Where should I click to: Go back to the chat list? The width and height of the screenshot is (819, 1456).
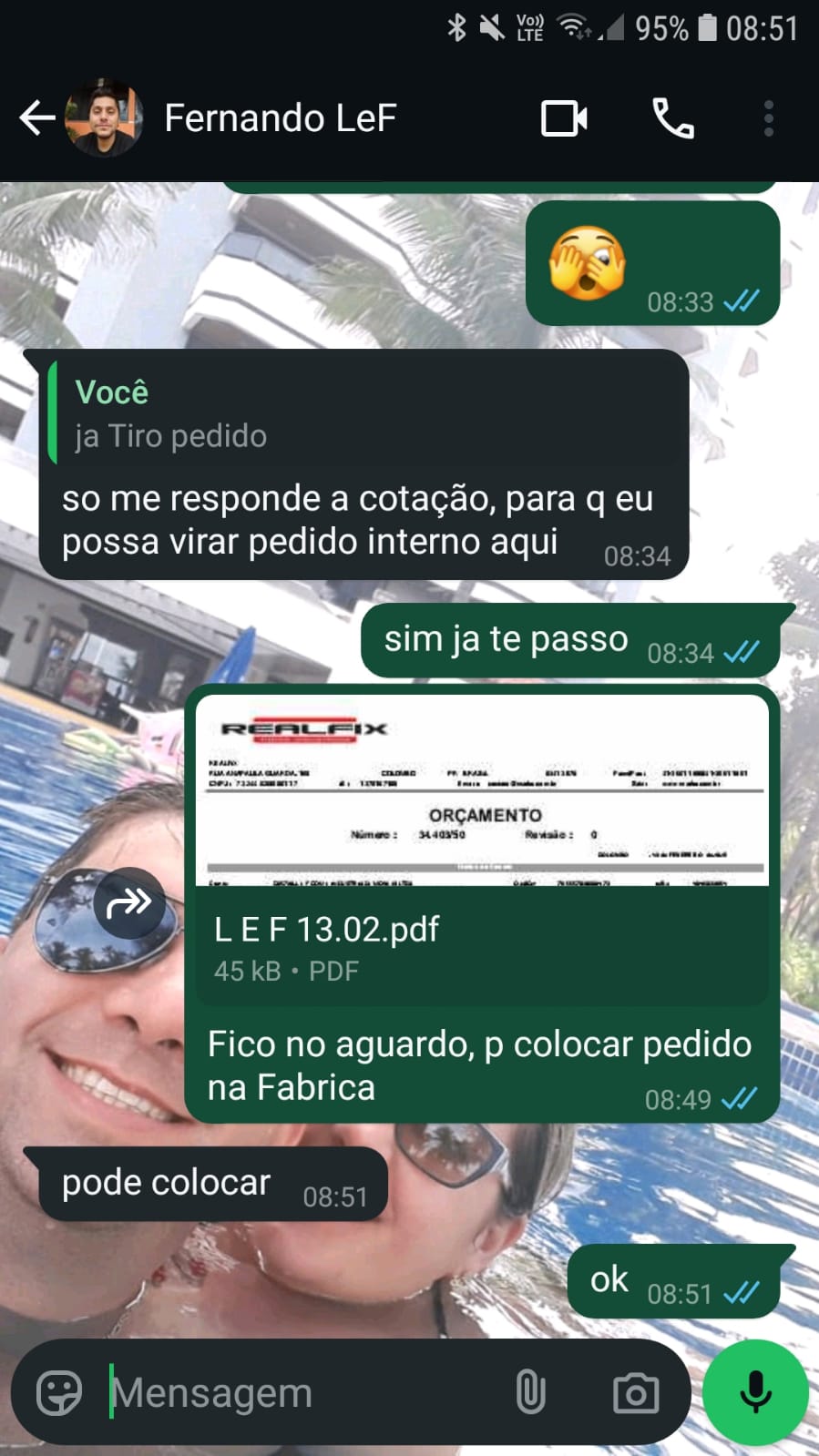click(x=36, y=118)
